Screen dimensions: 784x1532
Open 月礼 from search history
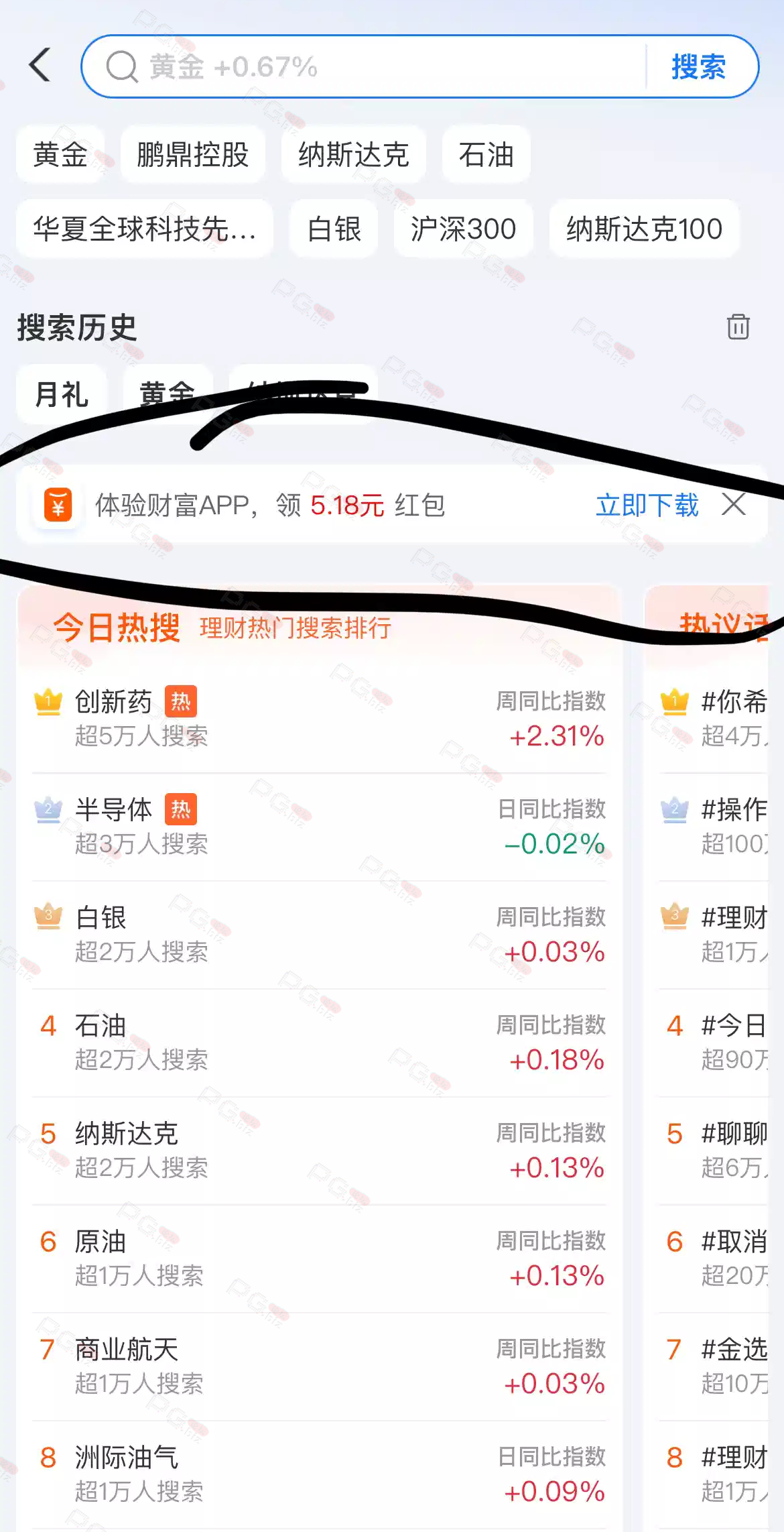61,394
